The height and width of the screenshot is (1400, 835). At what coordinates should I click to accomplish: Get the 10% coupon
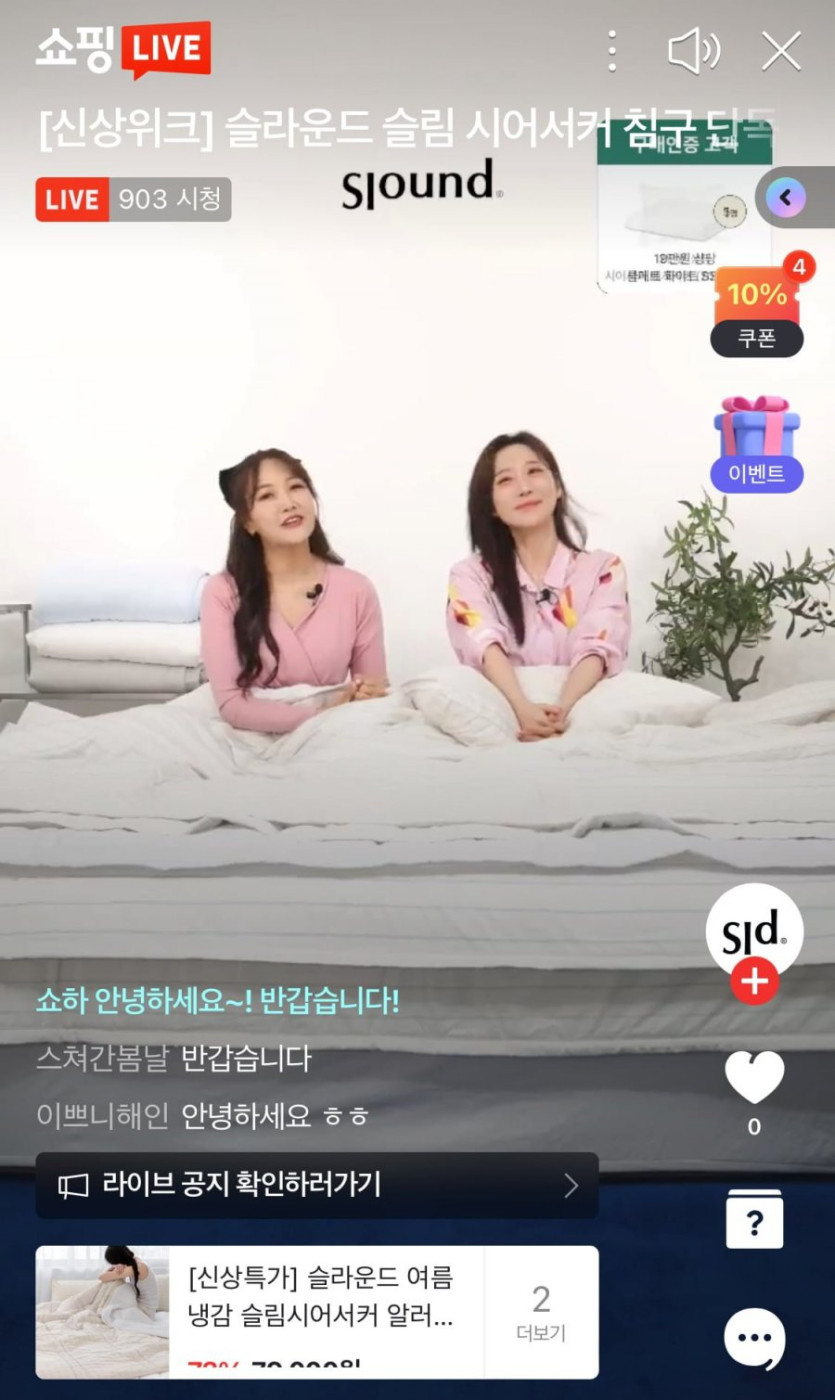coord(757,308)
